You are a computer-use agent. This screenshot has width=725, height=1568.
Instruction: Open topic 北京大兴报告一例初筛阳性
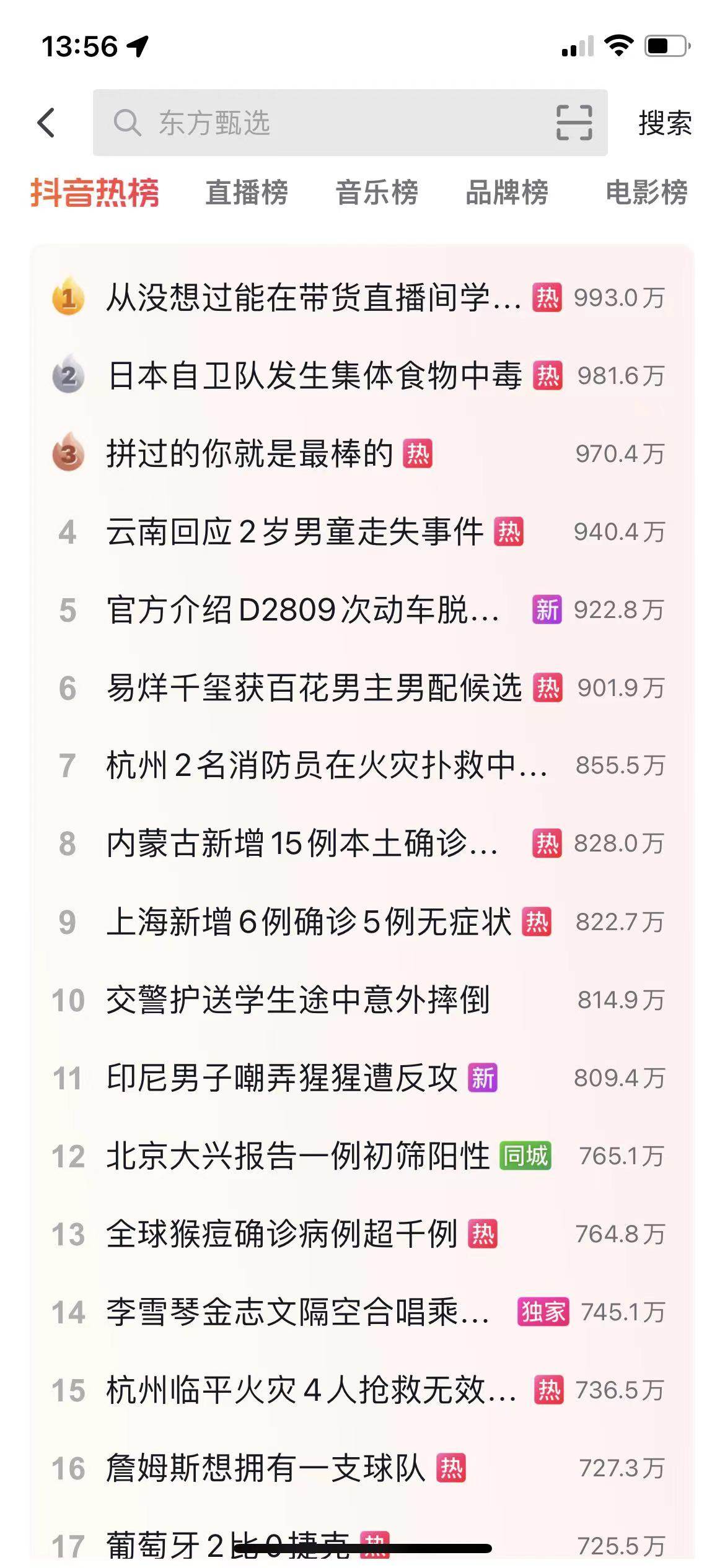click(297, 1156)
